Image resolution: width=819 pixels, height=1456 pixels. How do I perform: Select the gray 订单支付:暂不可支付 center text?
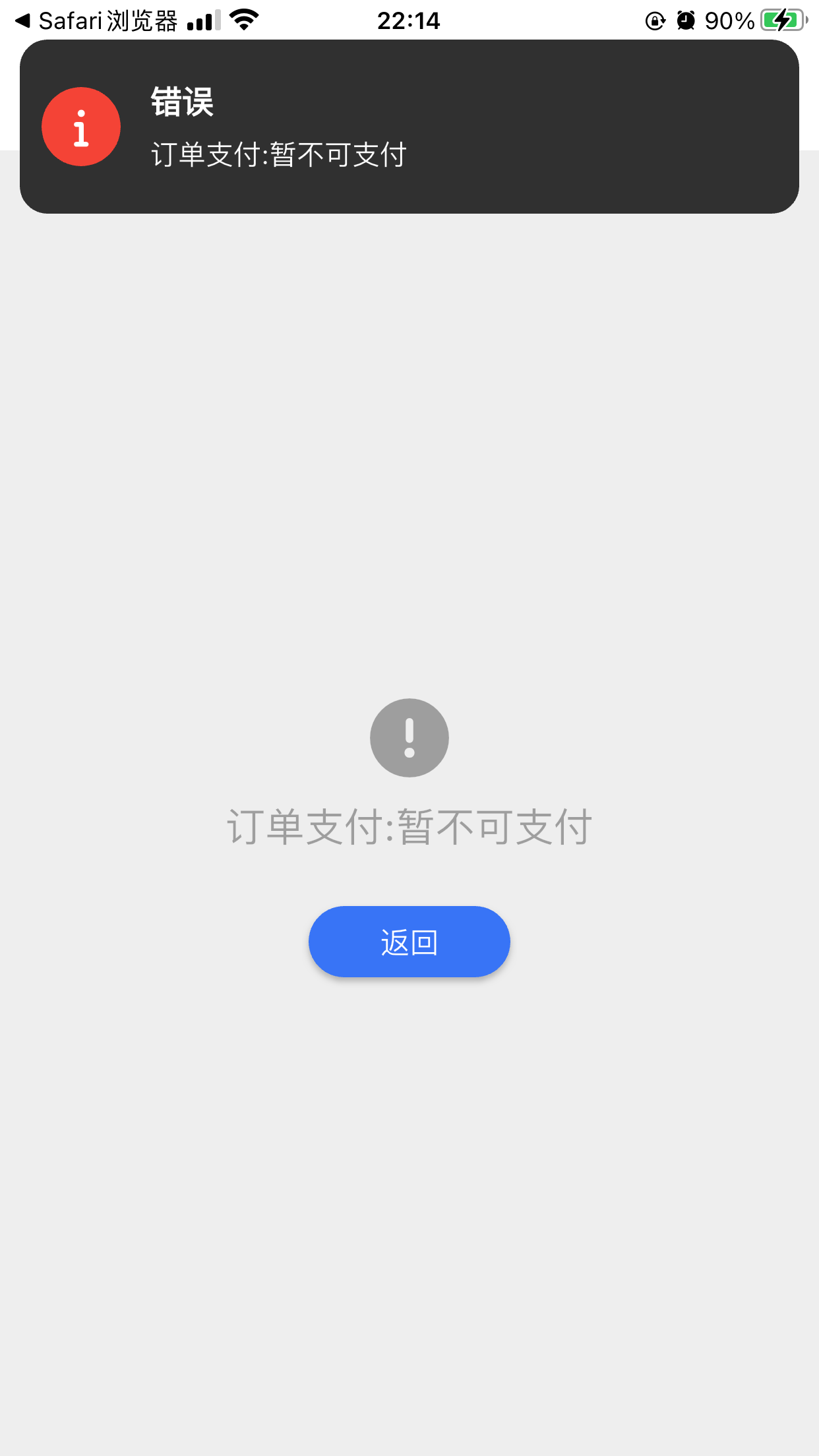(409, 828)
